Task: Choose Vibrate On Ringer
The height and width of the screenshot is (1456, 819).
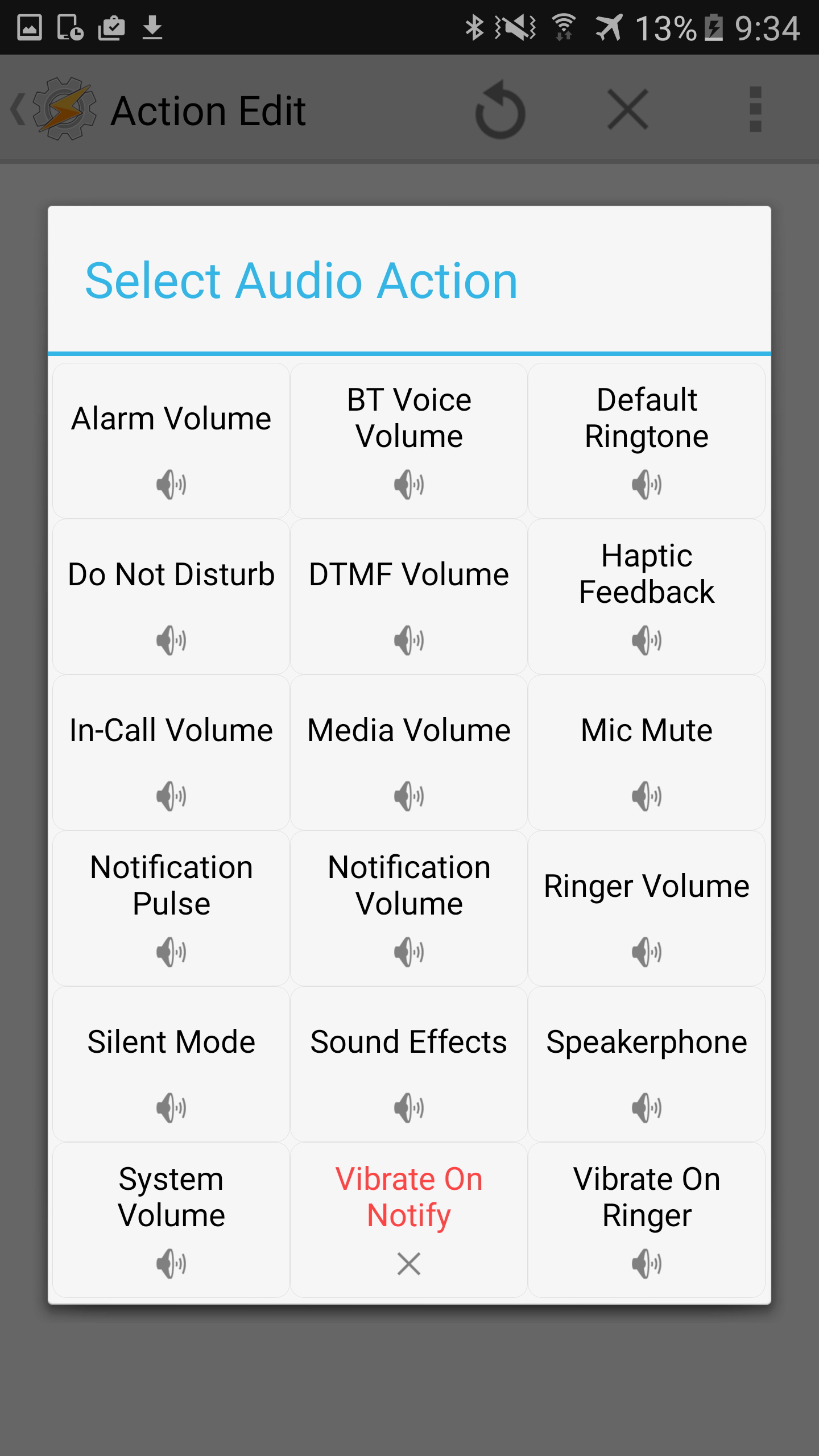Action: pos(647,1220)
